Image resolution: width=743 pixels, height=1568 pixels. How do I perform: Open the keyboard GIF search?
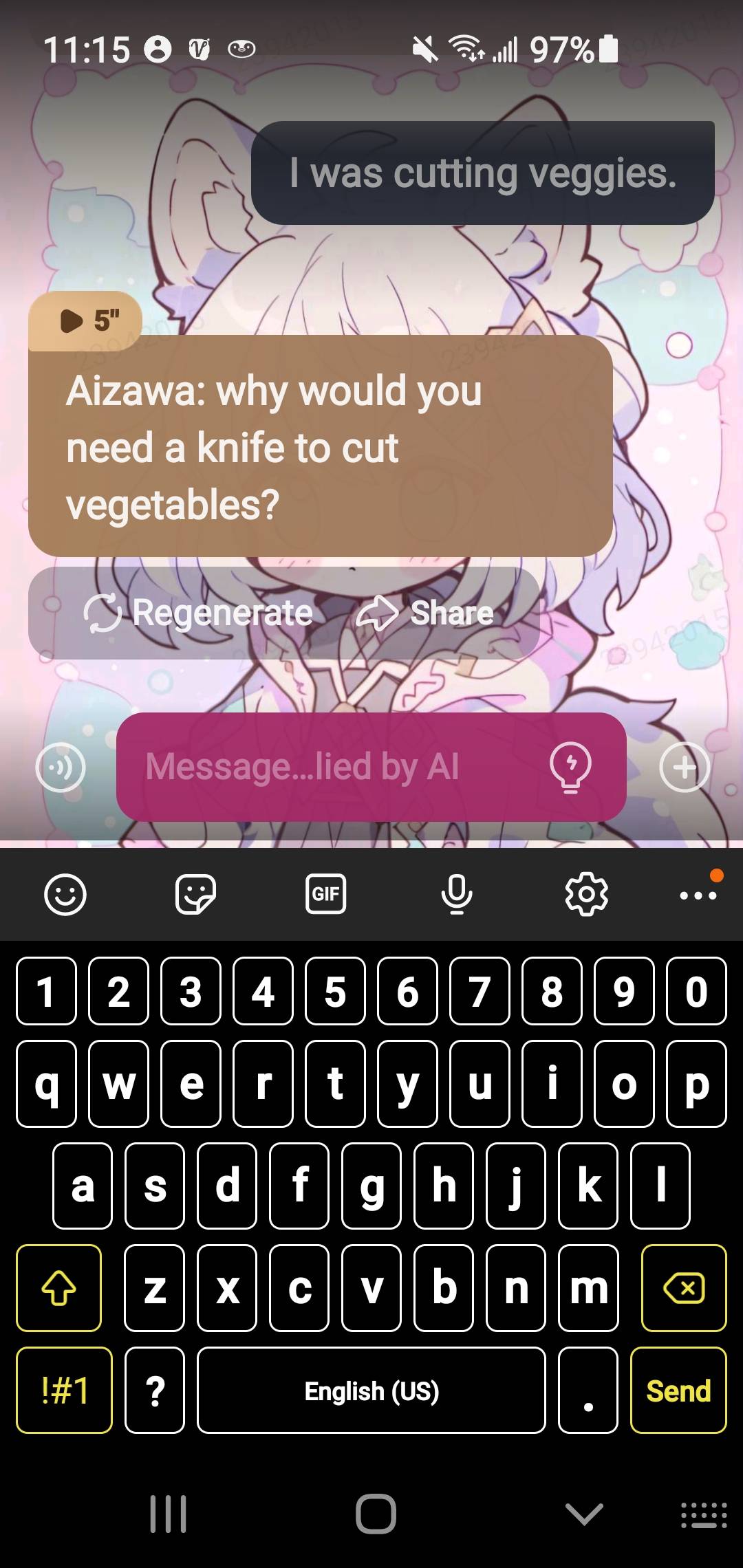click(325, 895)
